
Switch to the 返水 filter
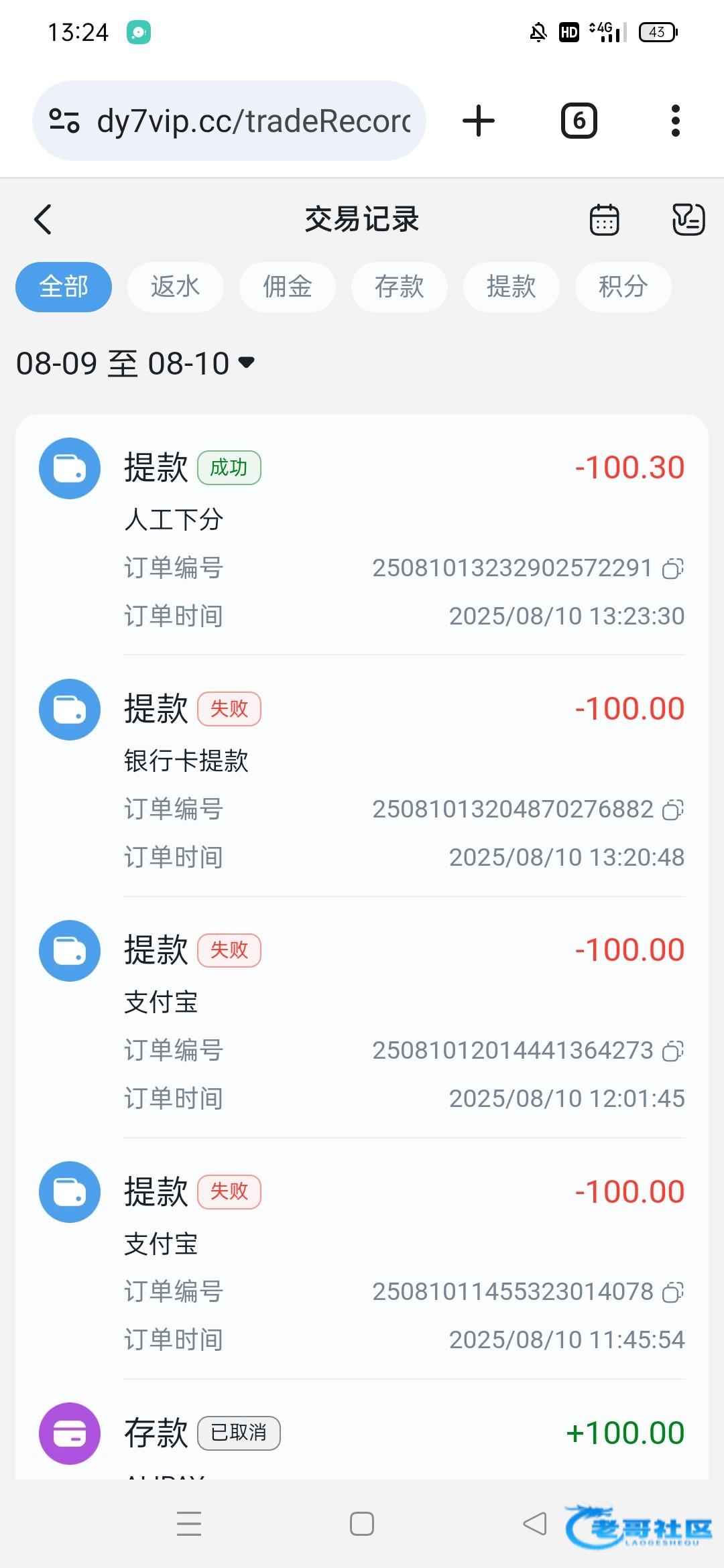[176, 287]
